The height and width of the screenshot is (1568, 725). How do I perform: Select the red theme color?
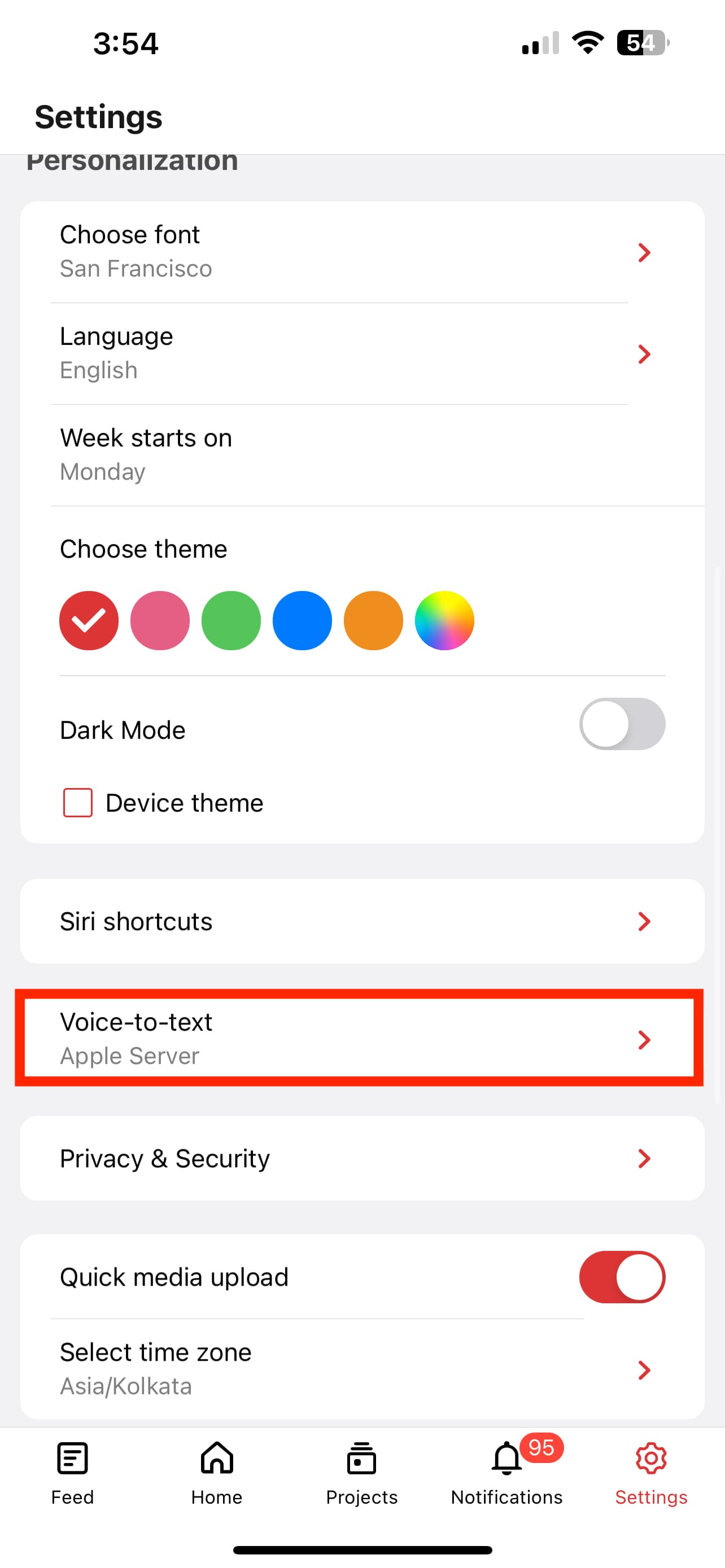[89, 620]
